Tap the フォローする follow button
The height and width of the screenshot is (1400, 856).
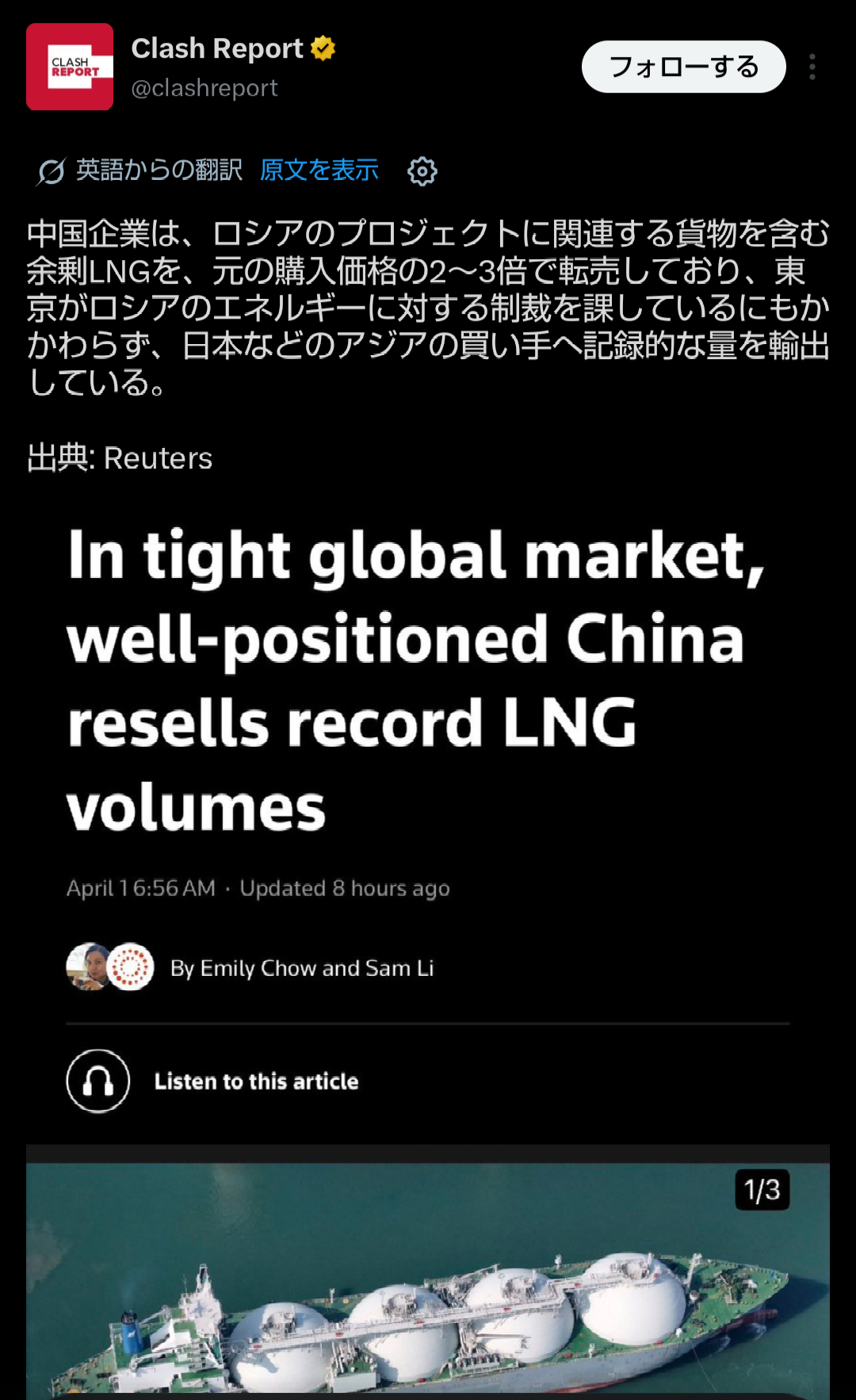click(x=683, y=67)
